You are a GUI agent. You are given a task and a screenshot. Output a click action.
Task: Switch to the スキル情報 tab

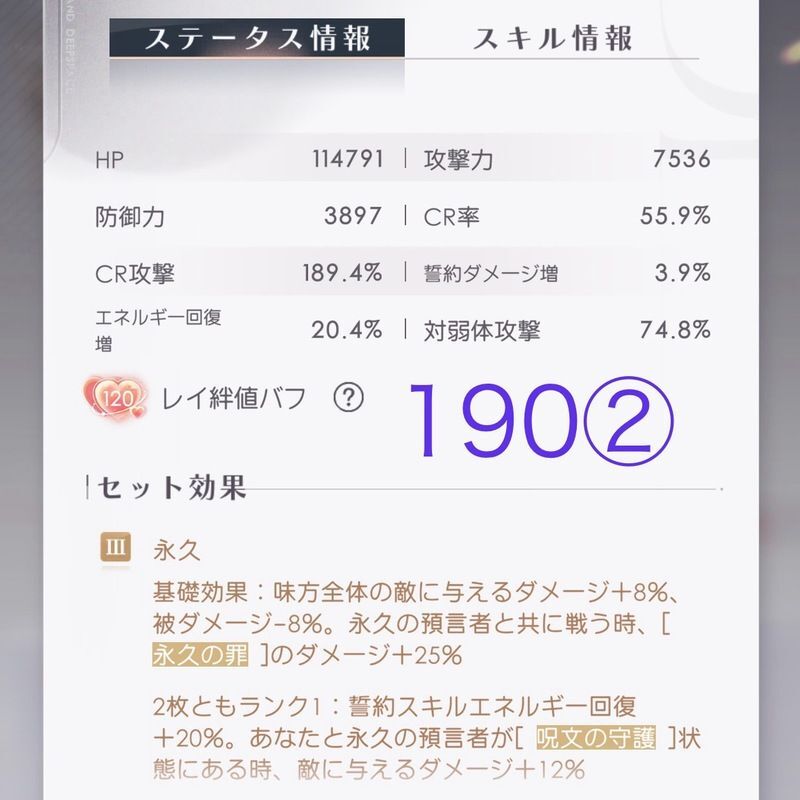[x=552, y=38]
